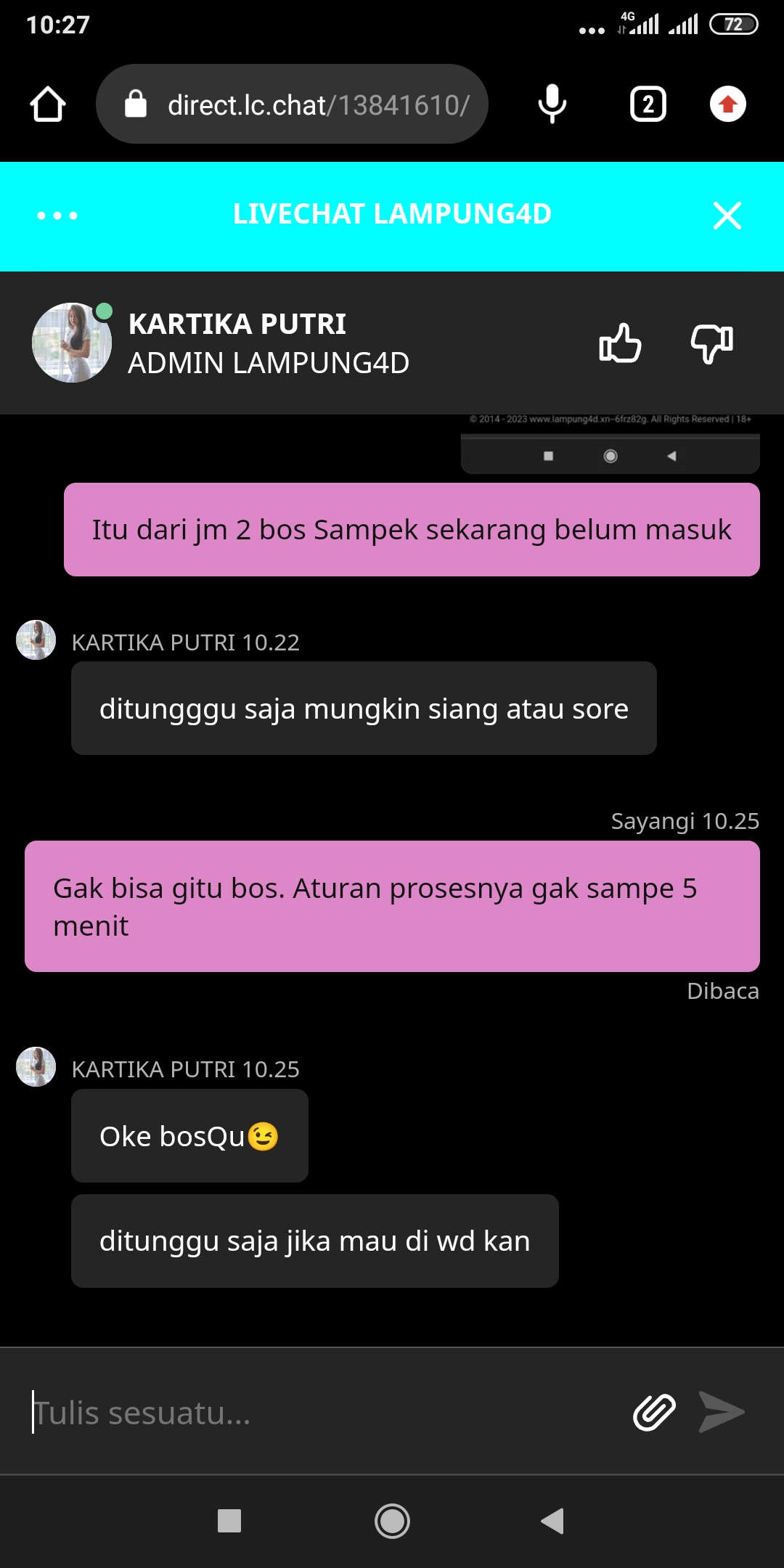Open the sent screenshot image in chat
Viewport: 784px width, 1568px height.
click(611, 444)
